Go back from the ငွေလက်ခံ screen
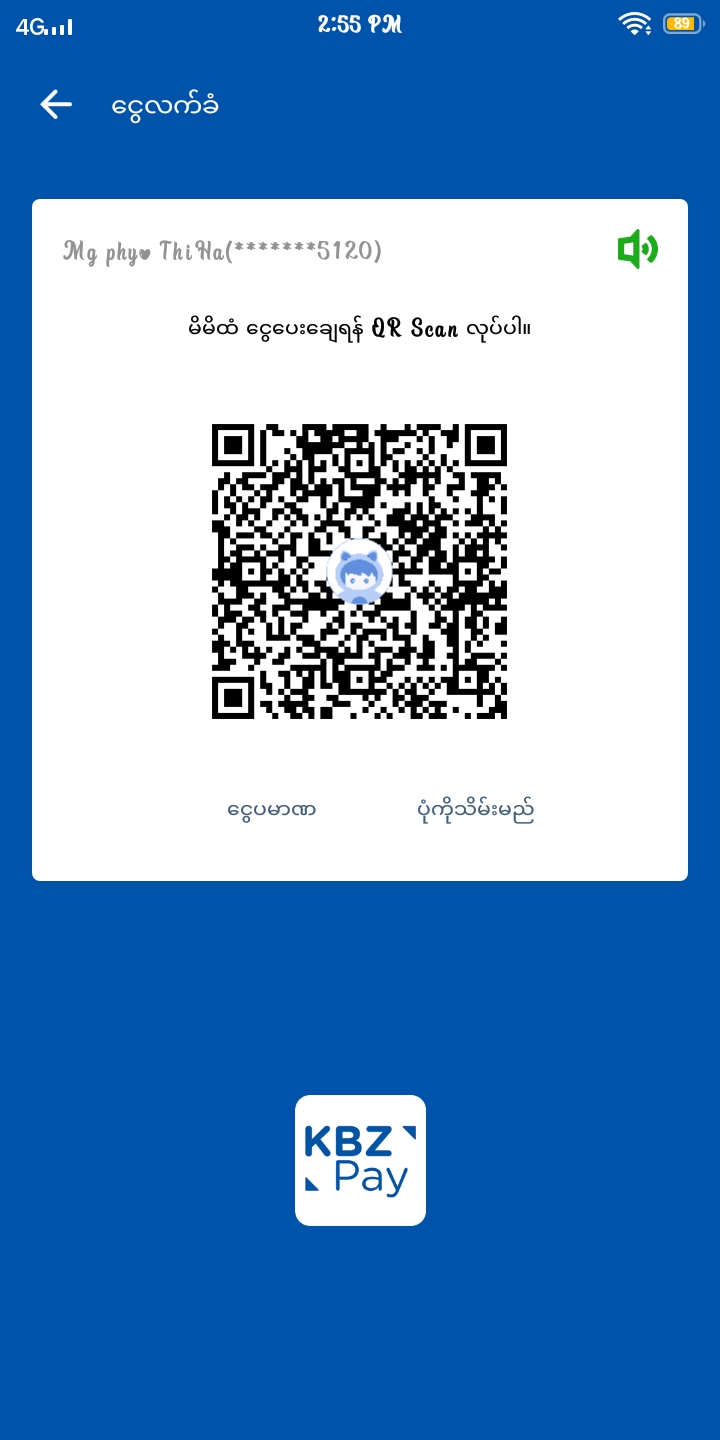Screen dimensions: 720x1440 56,104
